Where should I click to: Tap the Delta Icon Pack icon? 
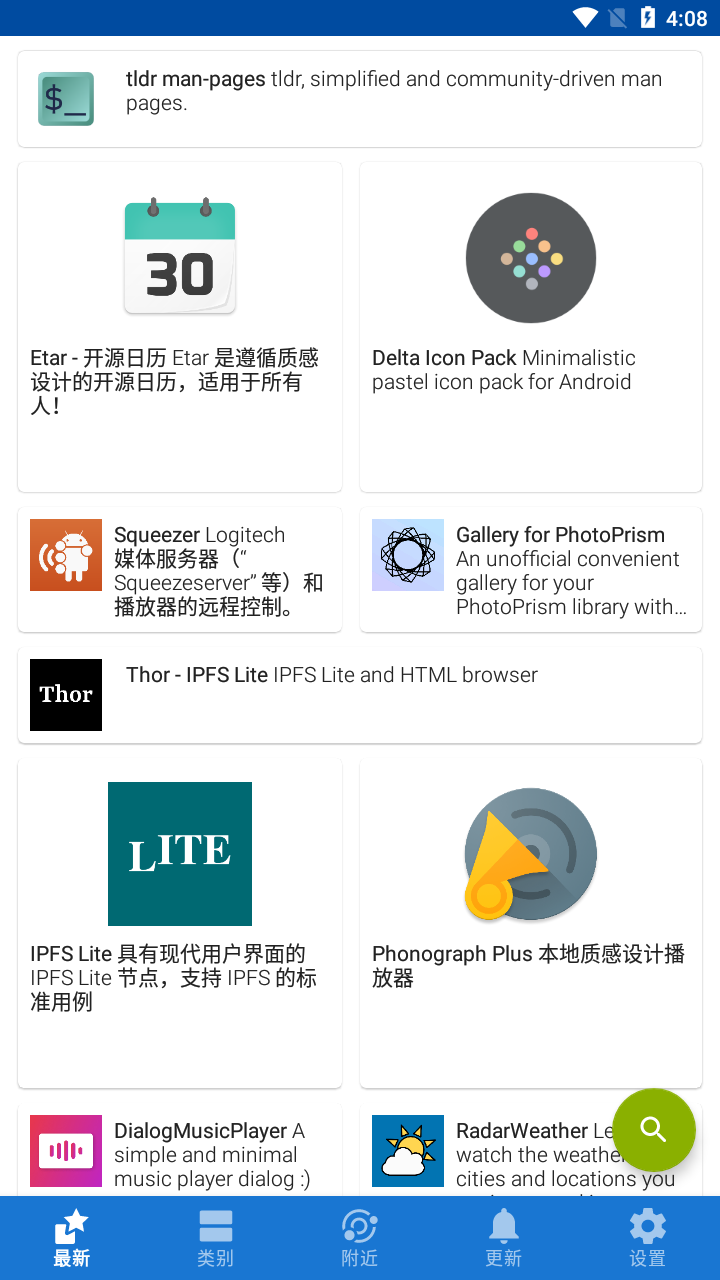(530, 258)
